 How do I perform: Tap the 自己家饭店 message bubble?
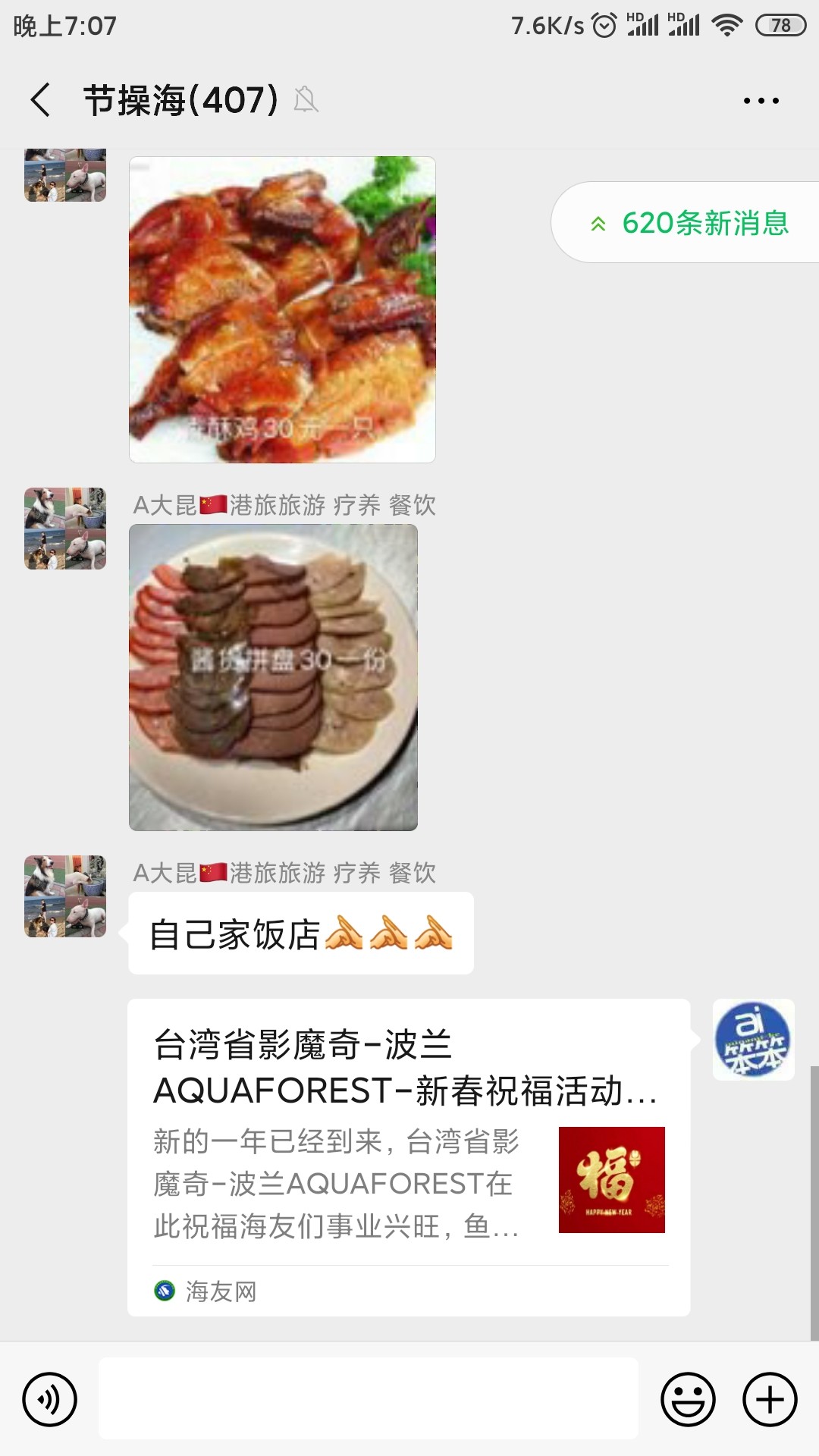pyautogui.click(x=300, y=934)
